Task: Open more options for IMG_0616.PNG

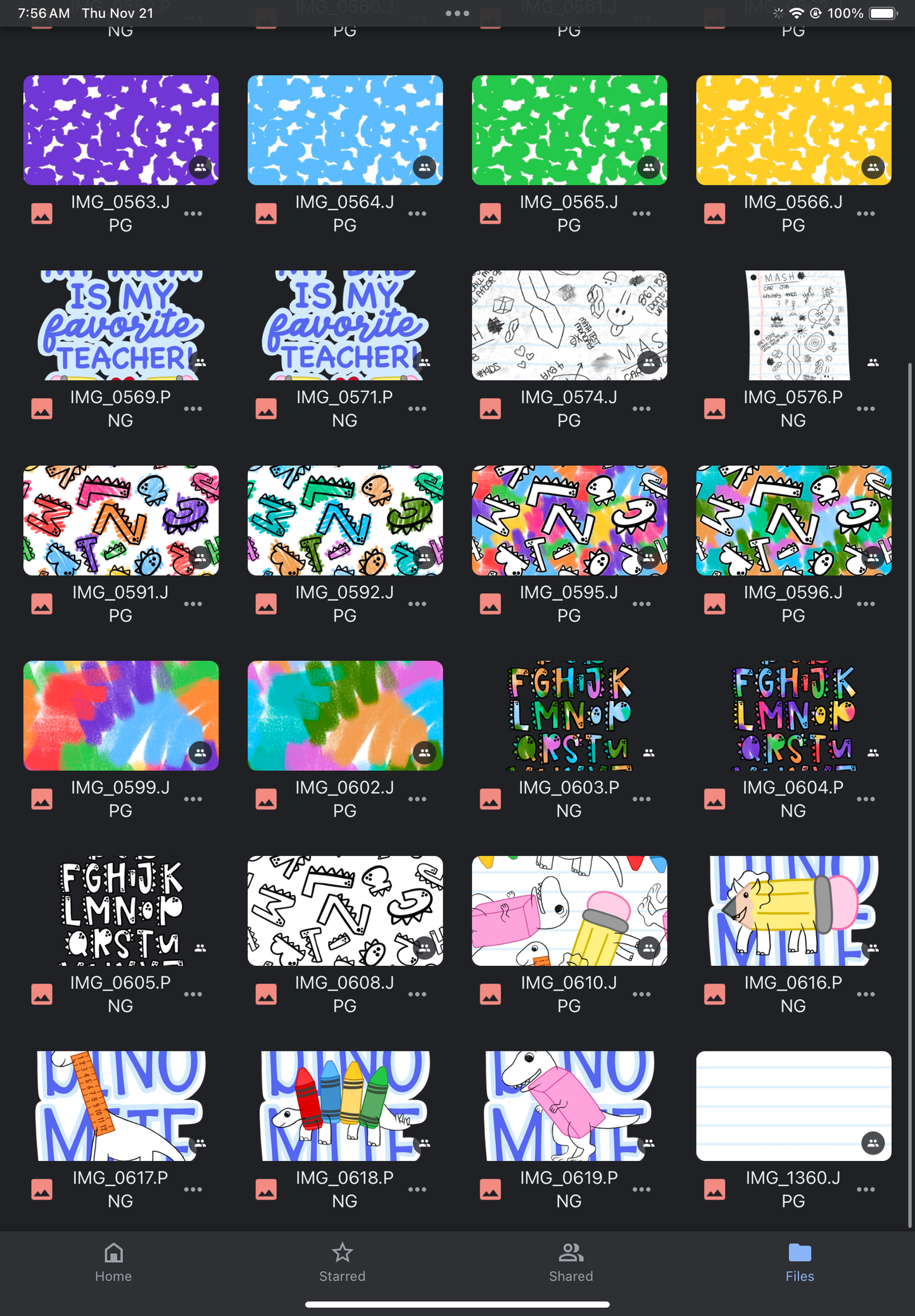Action: (866, 994)
